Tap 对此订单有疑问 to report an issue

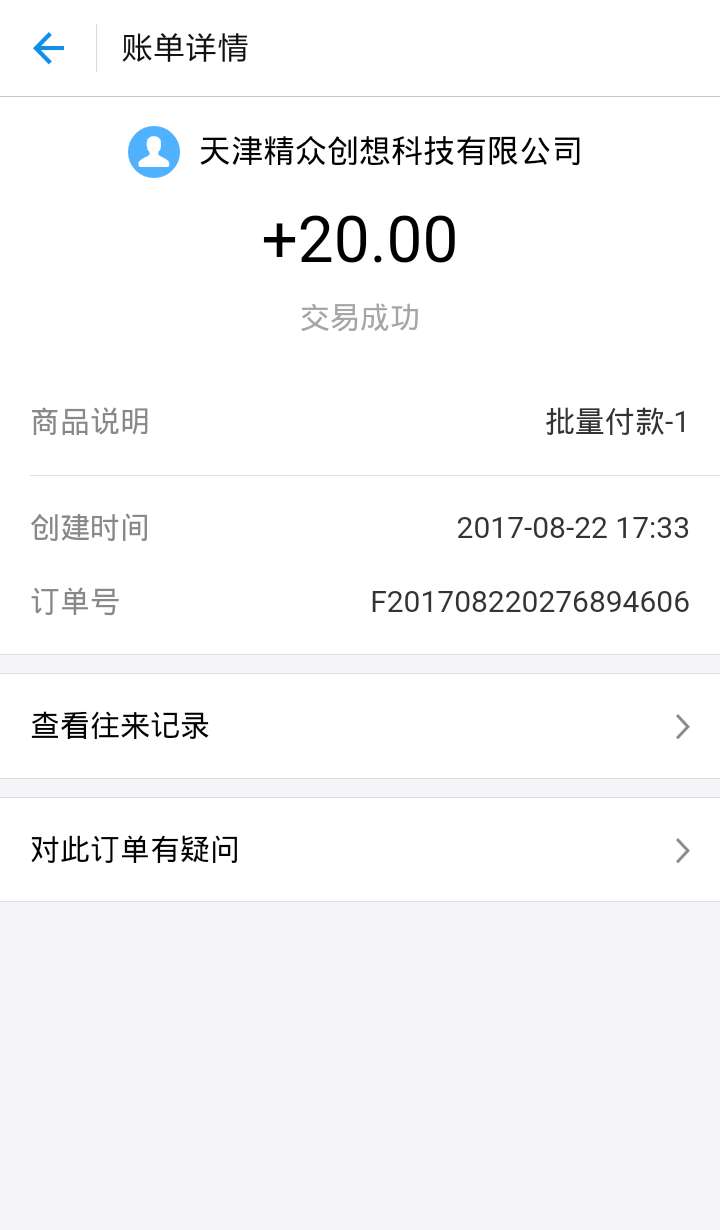[x=136, y=851]
